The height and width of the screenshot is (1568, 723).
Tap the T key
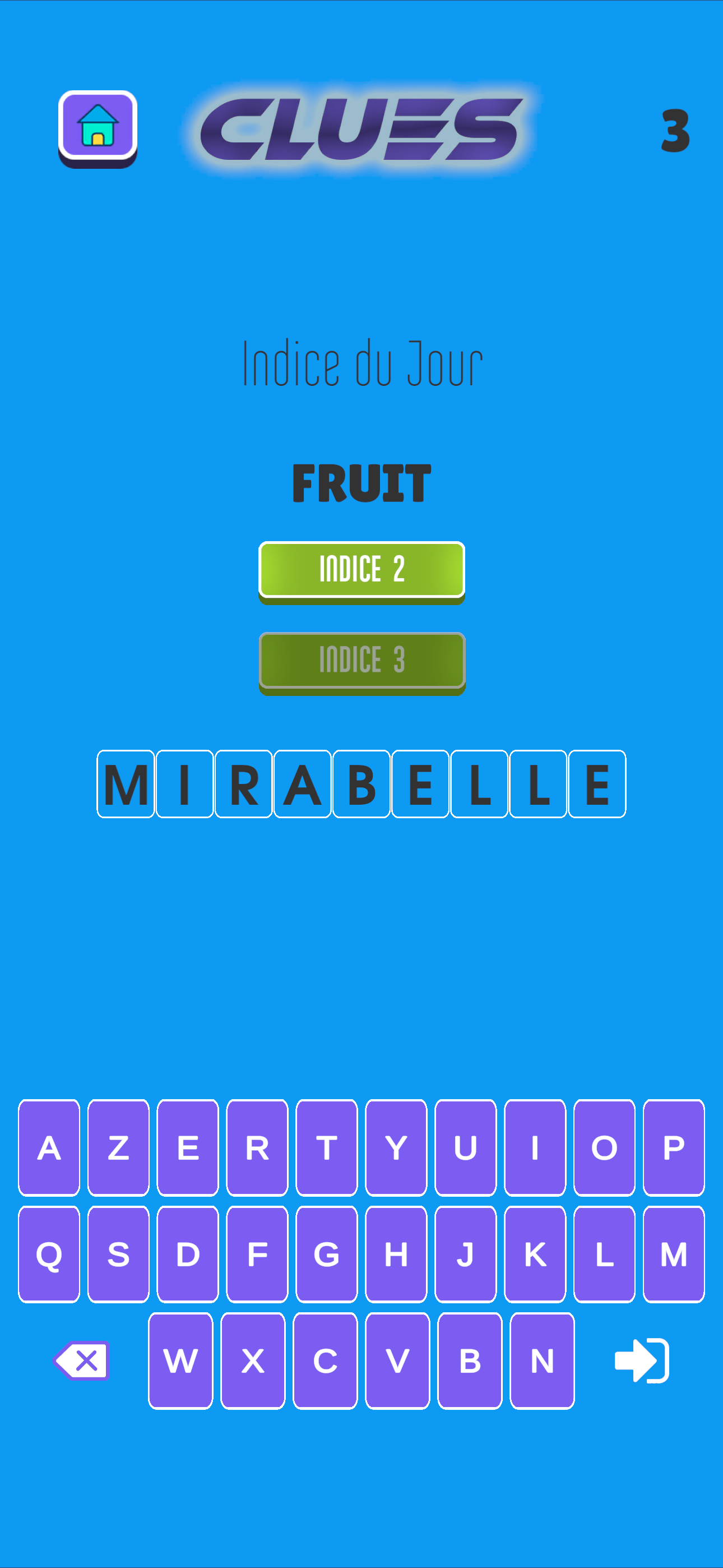point(326,1147)
